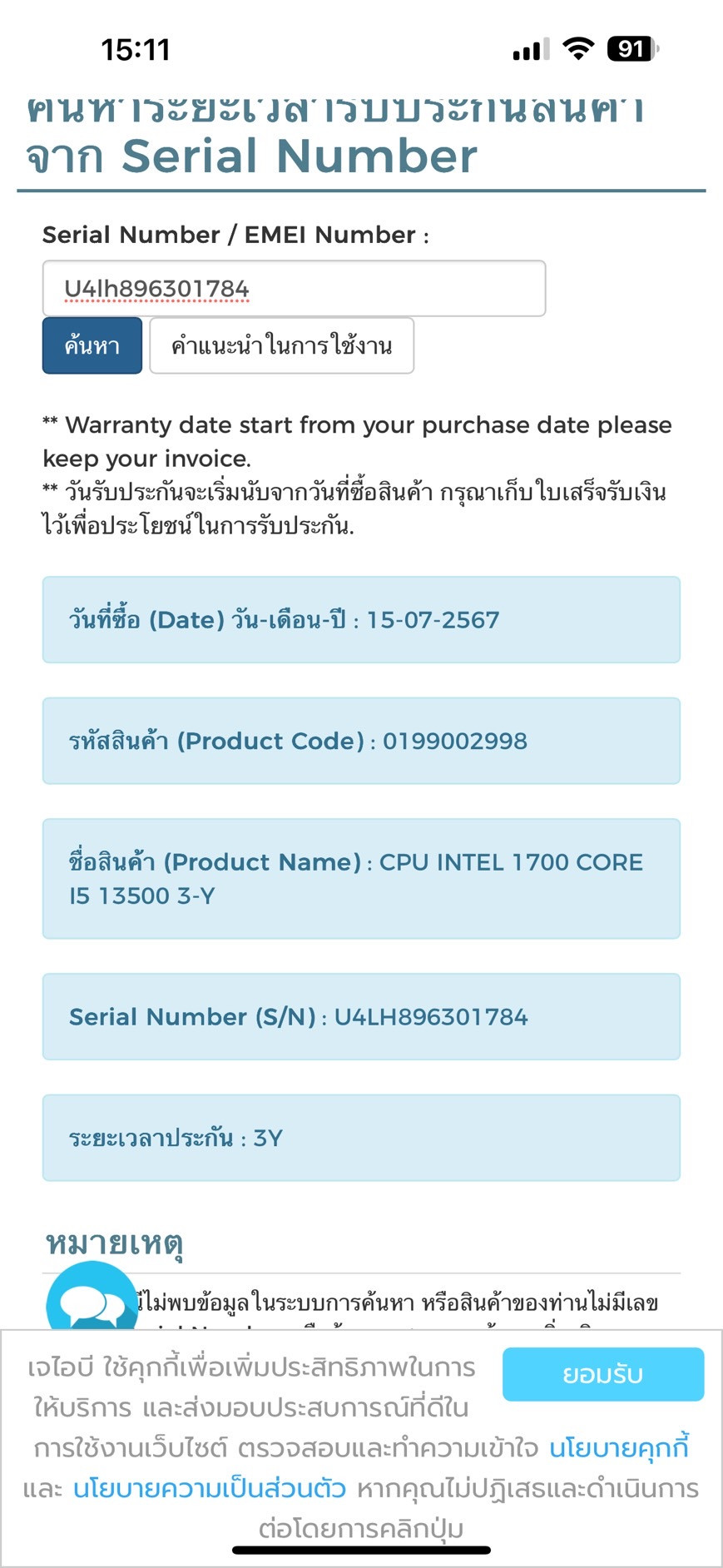Open the นโยบายความเป็นส่วนตัว privacy policy link
Screen dimensions: 723x1568
210,1488
